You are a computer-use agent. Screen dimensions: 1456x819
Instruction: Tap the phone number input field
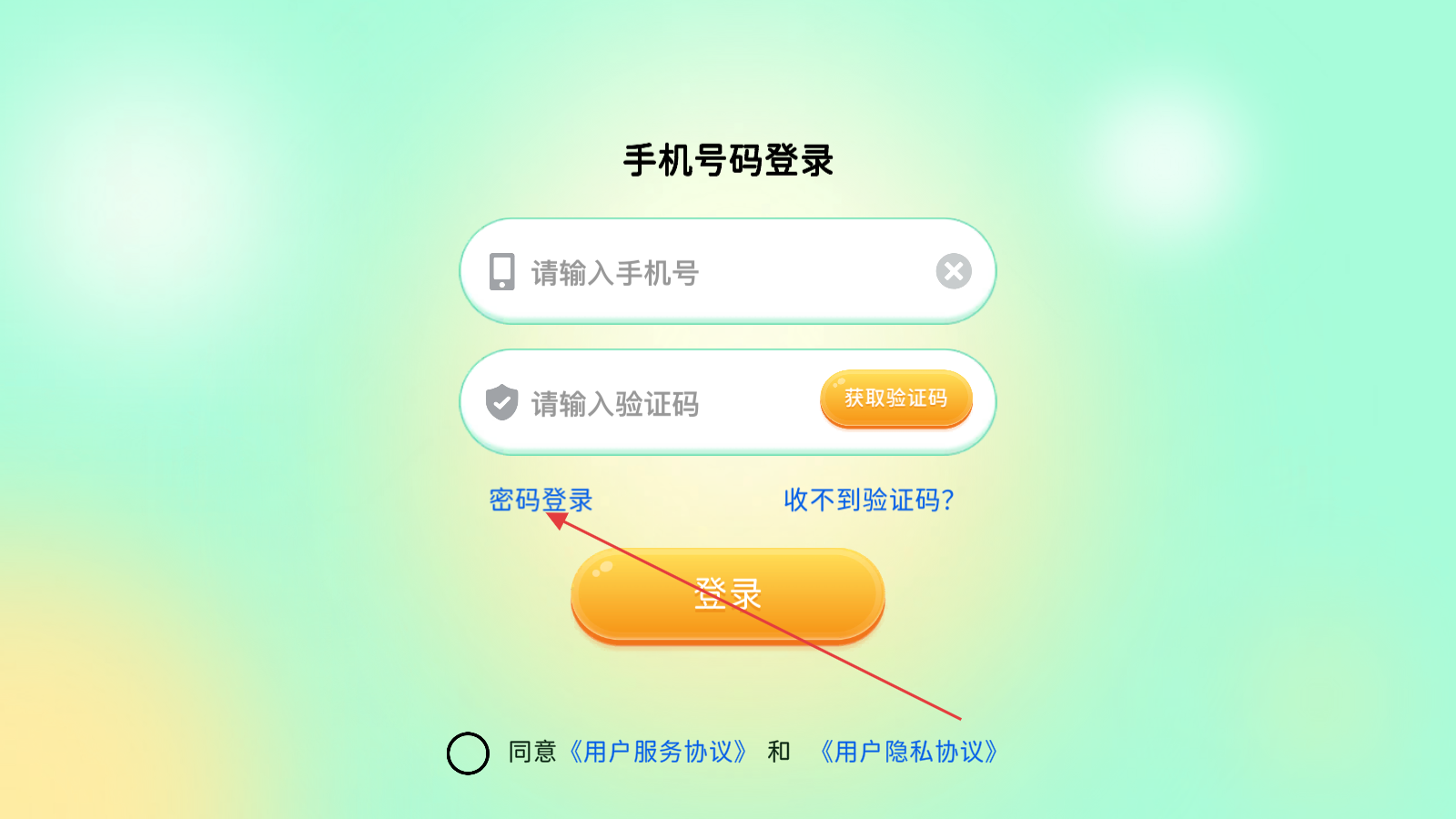(710, 272)
